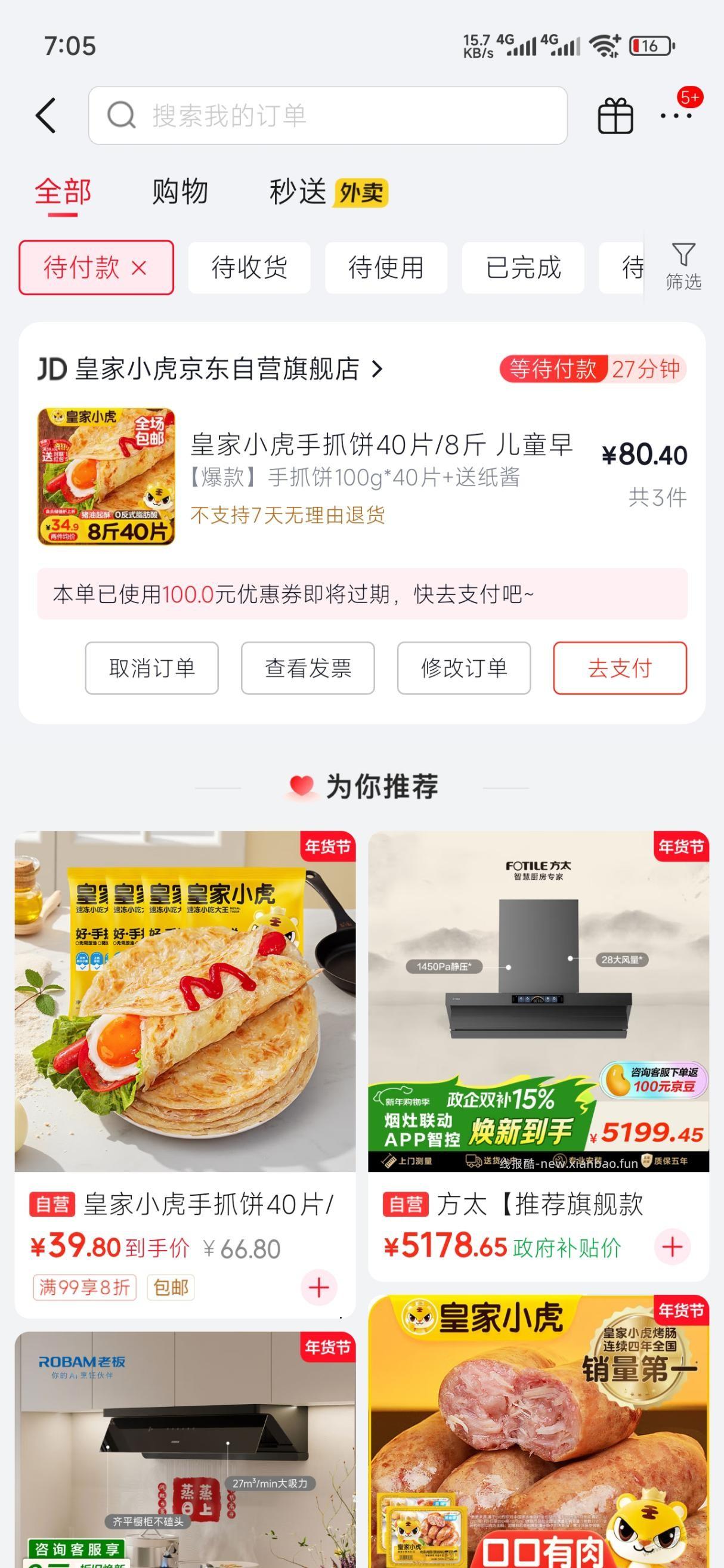Enable the 已完成 order filter

522,267
